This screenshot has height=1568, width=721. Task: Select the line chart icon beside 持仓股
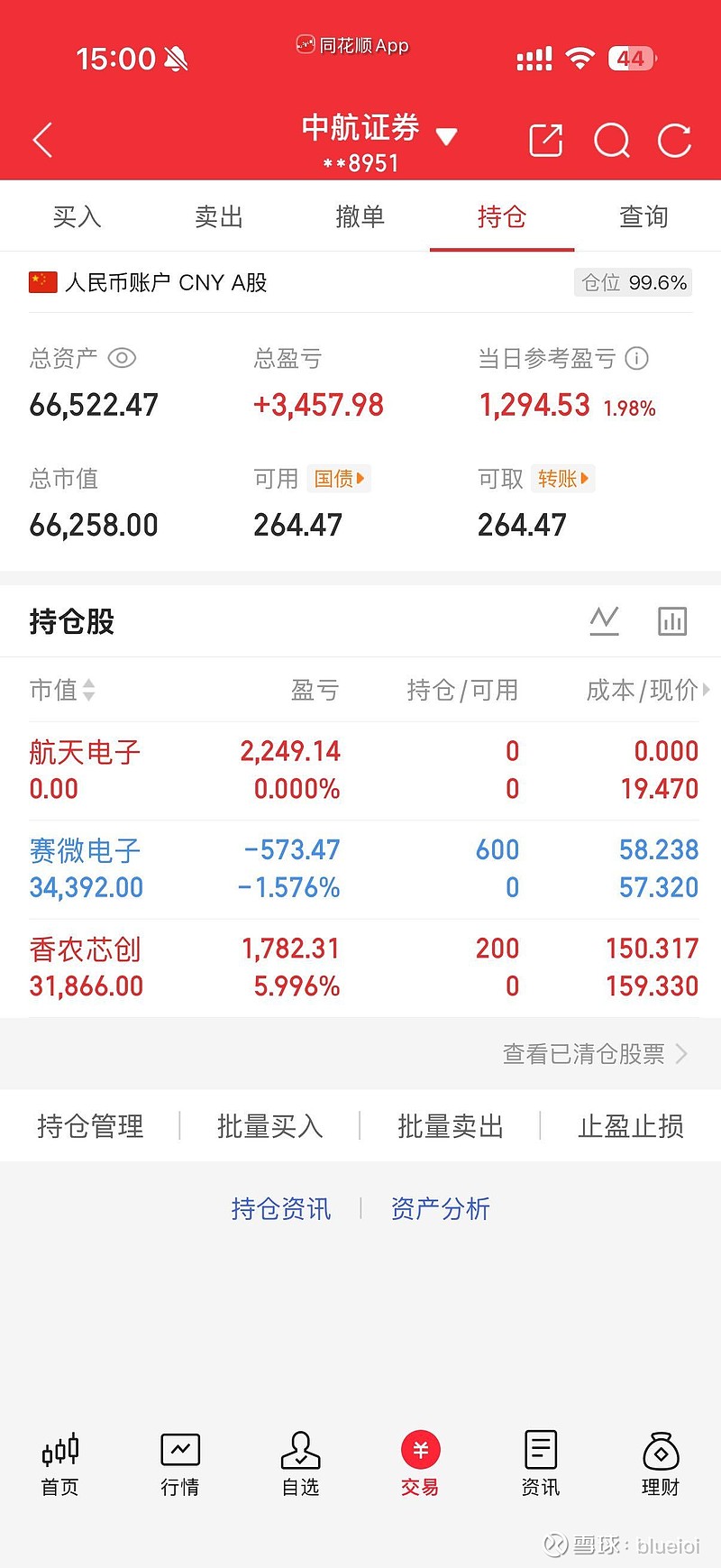tap(605, 620)
